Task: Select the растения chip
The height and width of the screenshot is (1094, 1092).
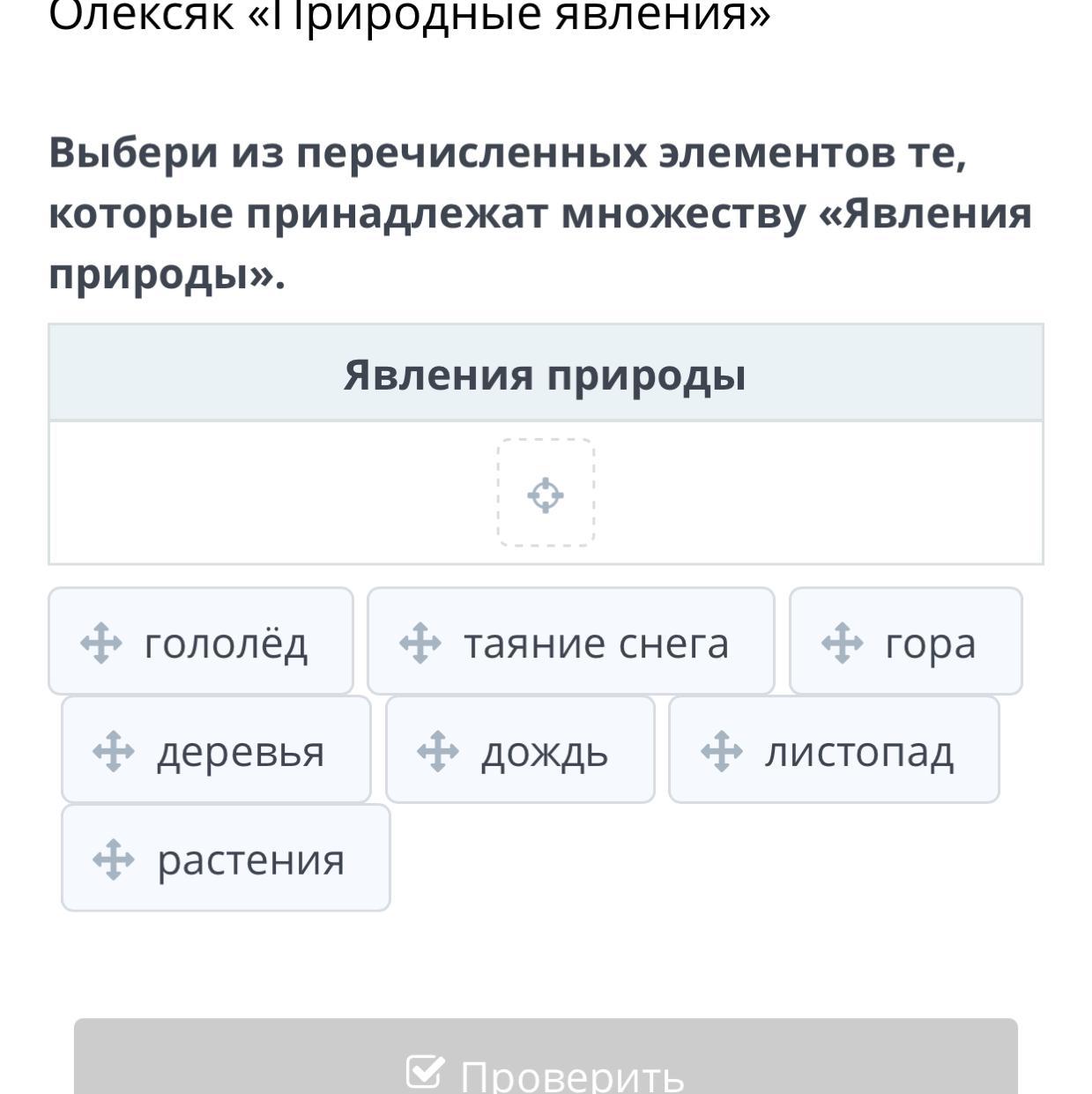Action: (x=226, y=858)
